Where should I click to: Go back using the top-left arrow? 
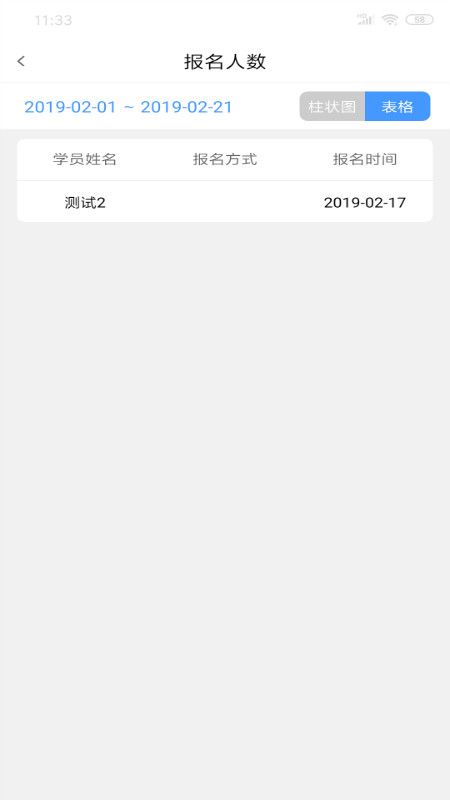point(21,62)
